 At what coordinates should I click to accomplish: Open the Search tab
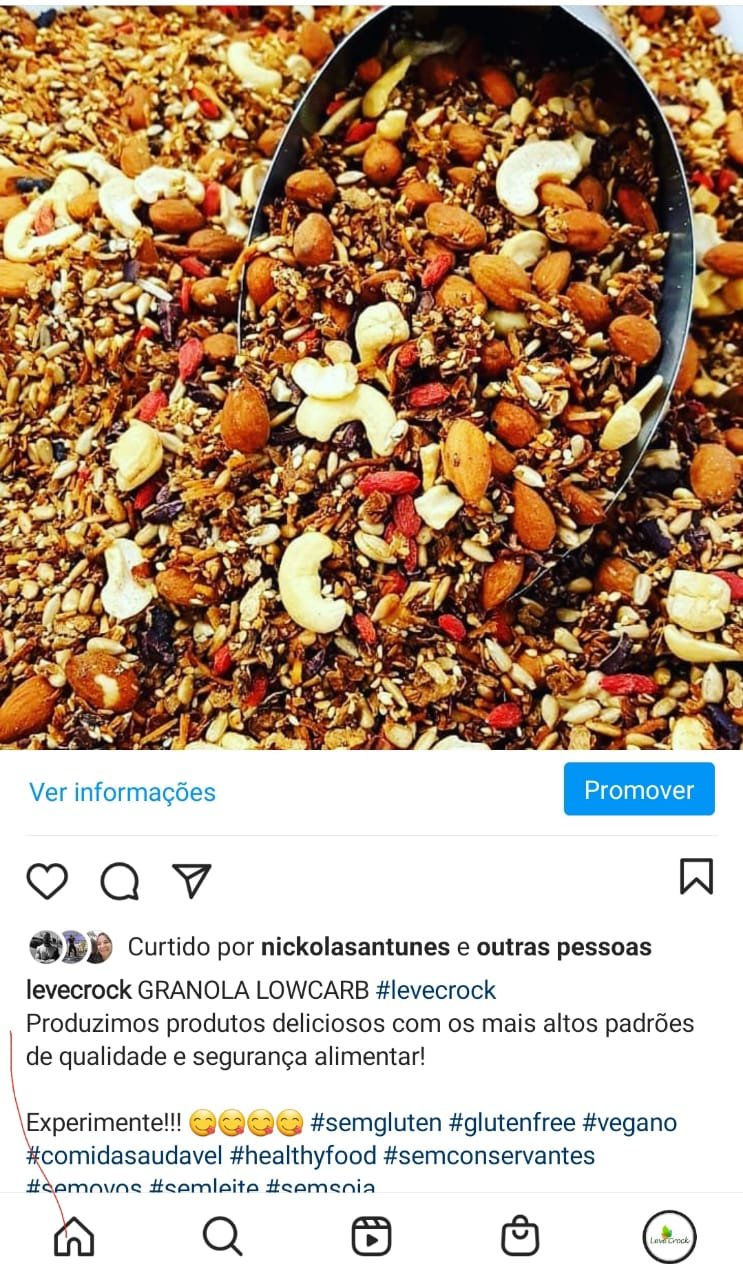coord(222,1237)
